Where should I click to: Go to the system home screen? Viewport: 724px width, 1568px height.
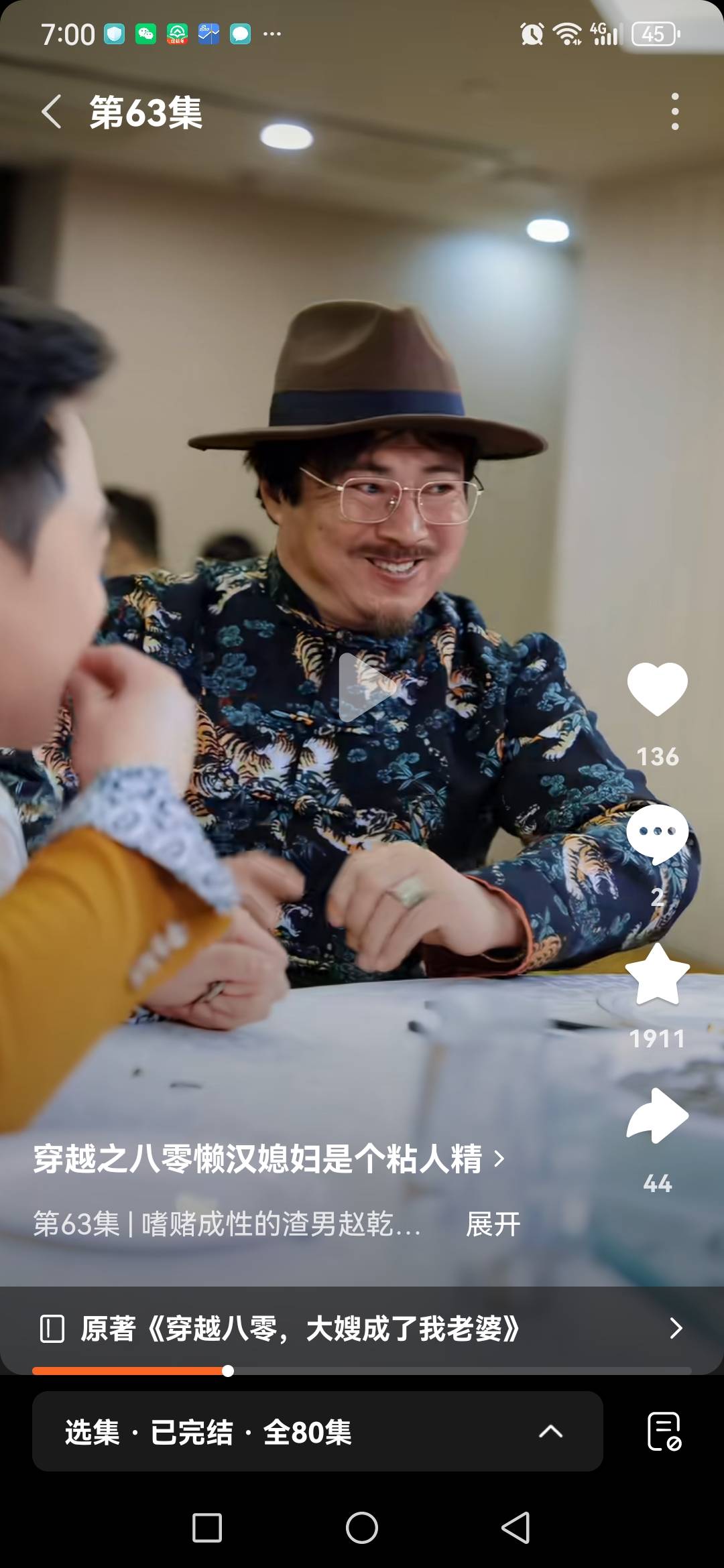pos(362,1528)
